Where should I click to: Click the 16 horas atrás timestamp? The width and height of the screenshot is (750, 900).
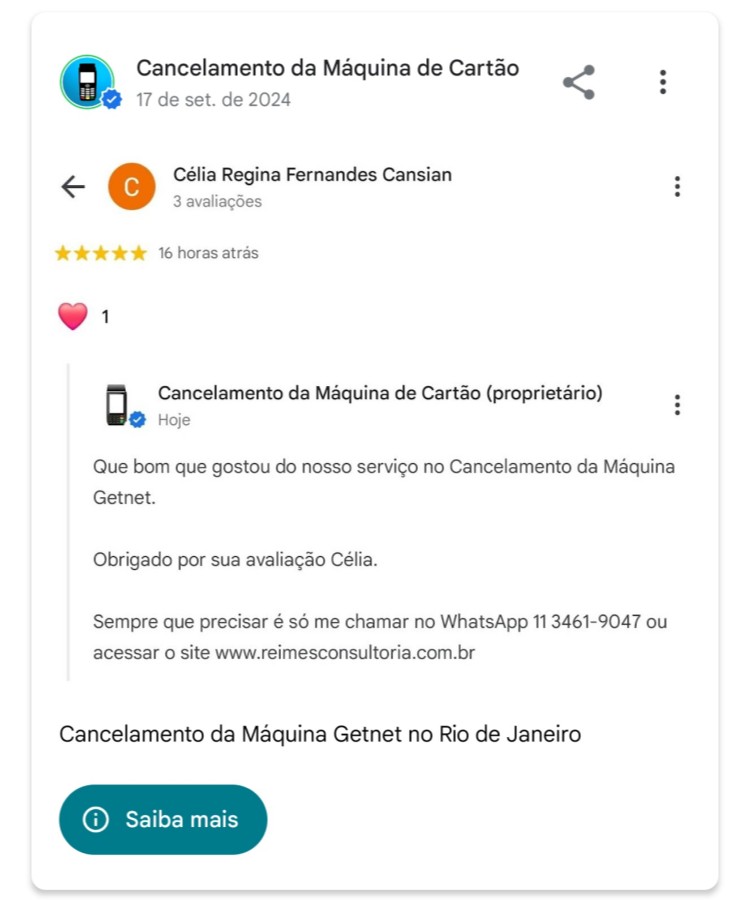point(208,253)
